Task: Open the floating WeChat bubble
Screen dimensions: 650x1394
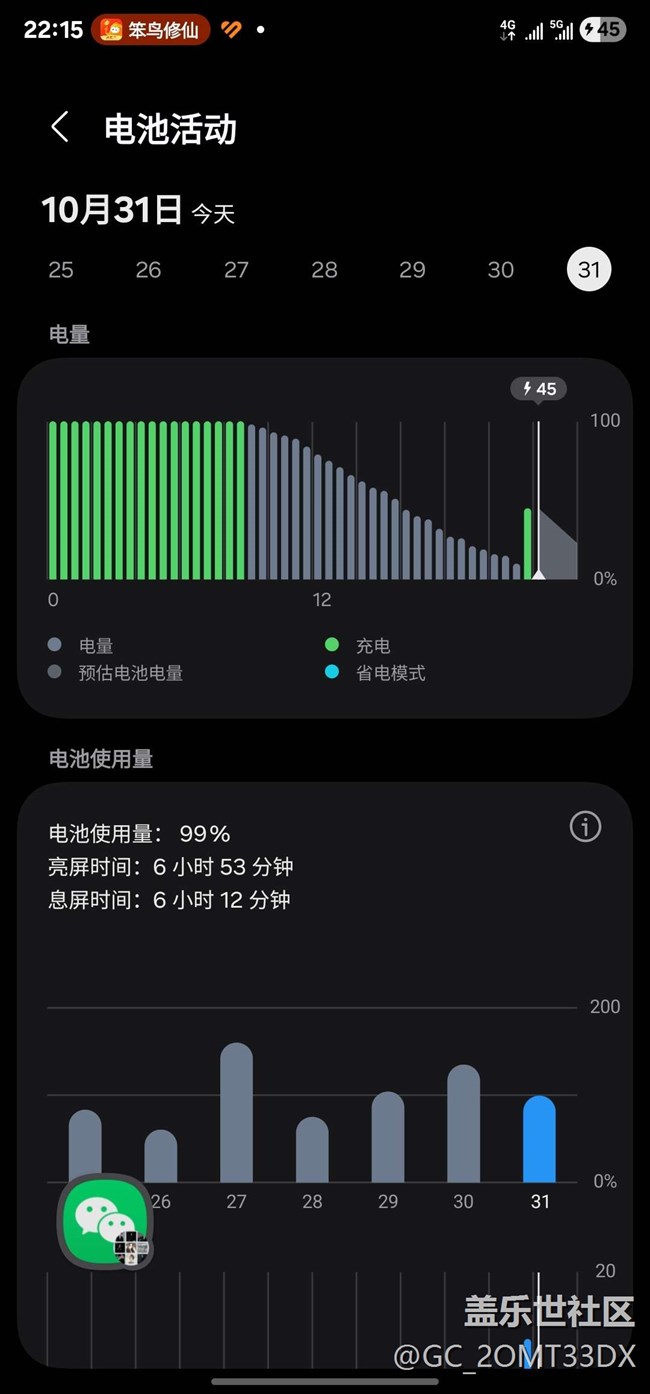Action: (x=105, y=1222)
